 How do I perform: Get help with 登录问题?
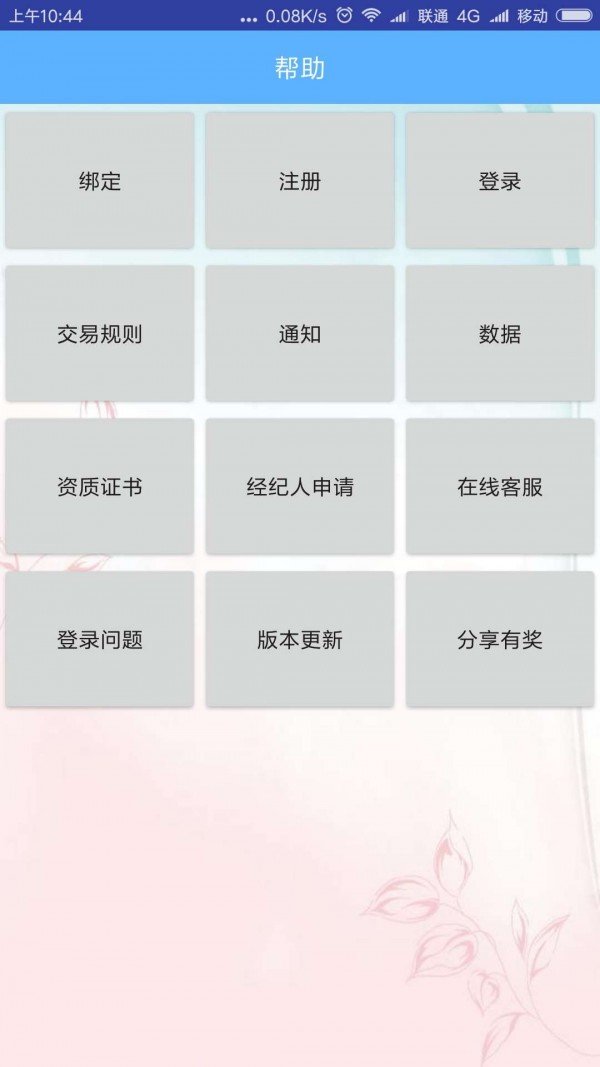pos(100,640)
